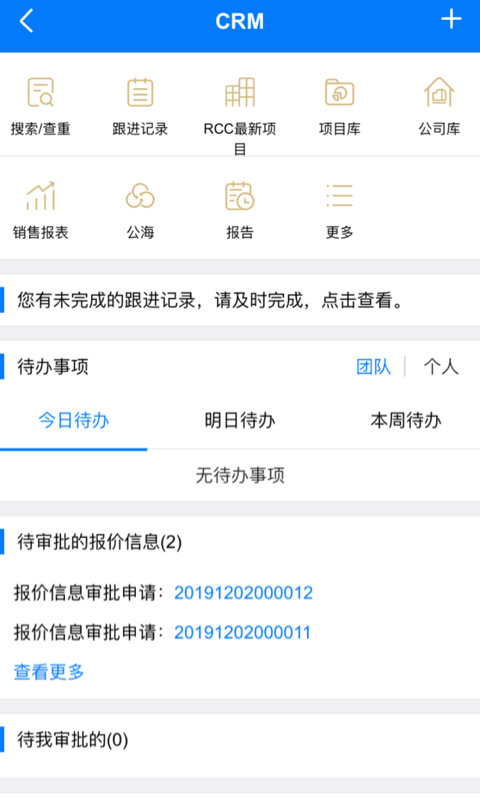480x800 pixels.
Task: Open 更多 options
Action: point(339,211)
